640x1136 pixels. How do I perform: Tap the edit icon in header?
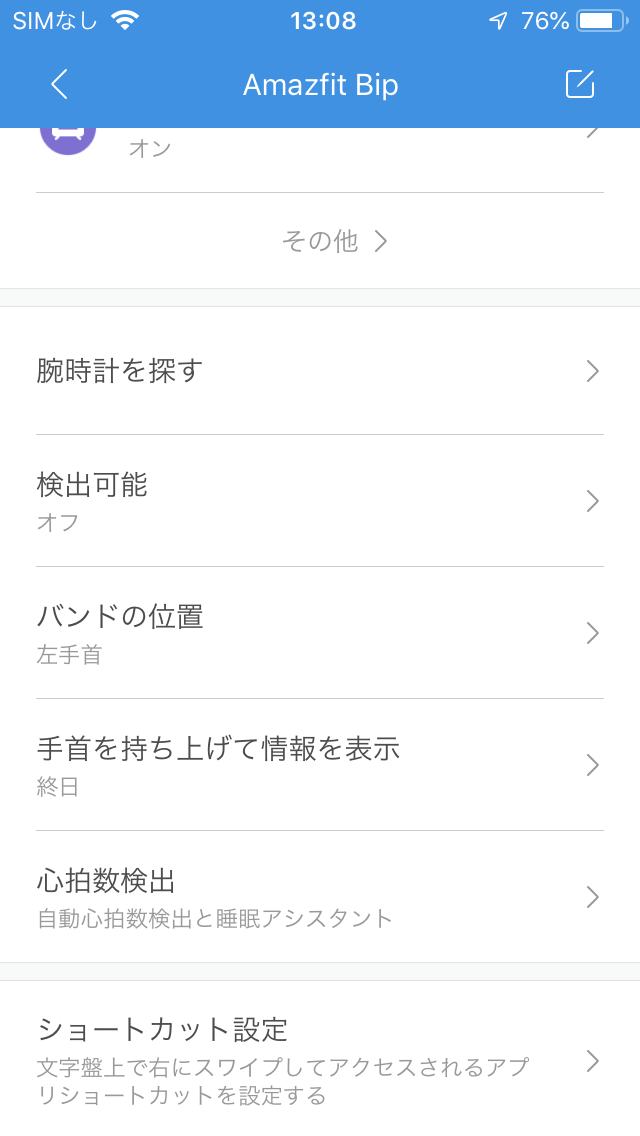pos(580,85)
